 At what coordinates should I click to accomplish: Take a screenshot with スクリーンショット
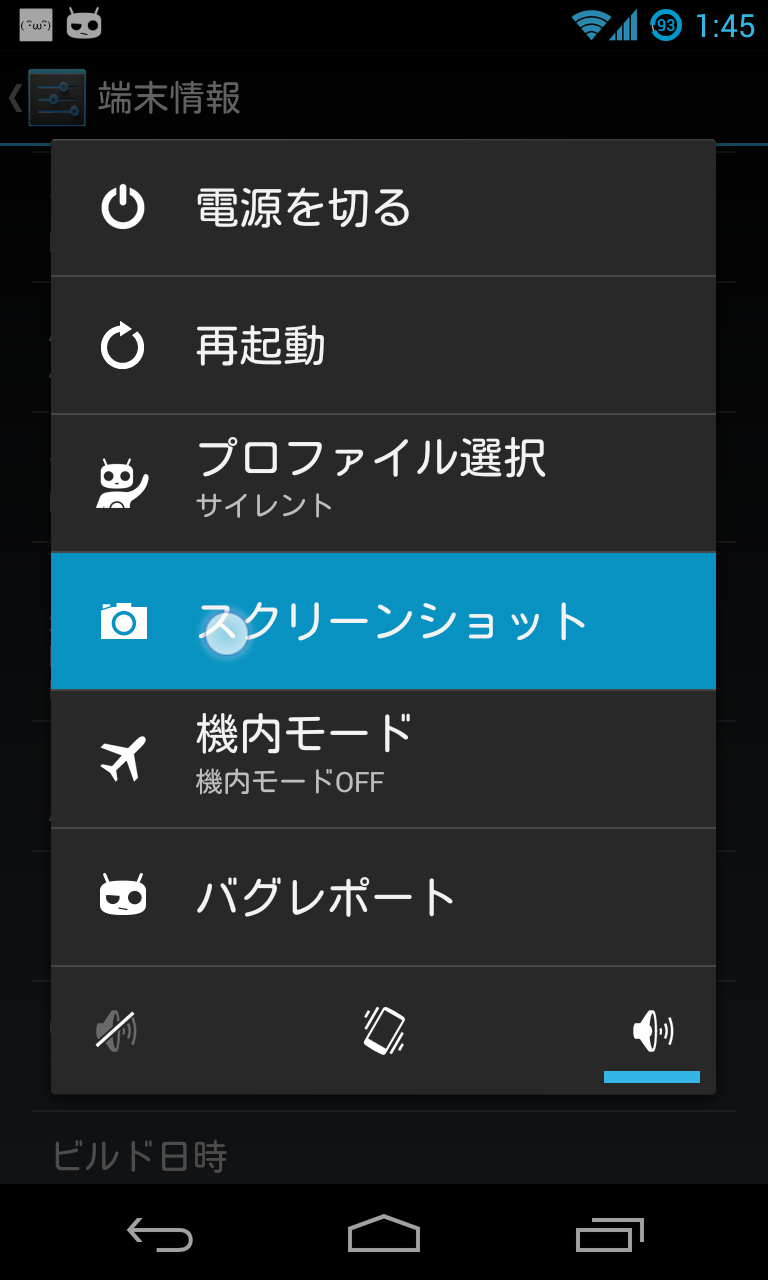pyautogui.click(x=383, y=621)
